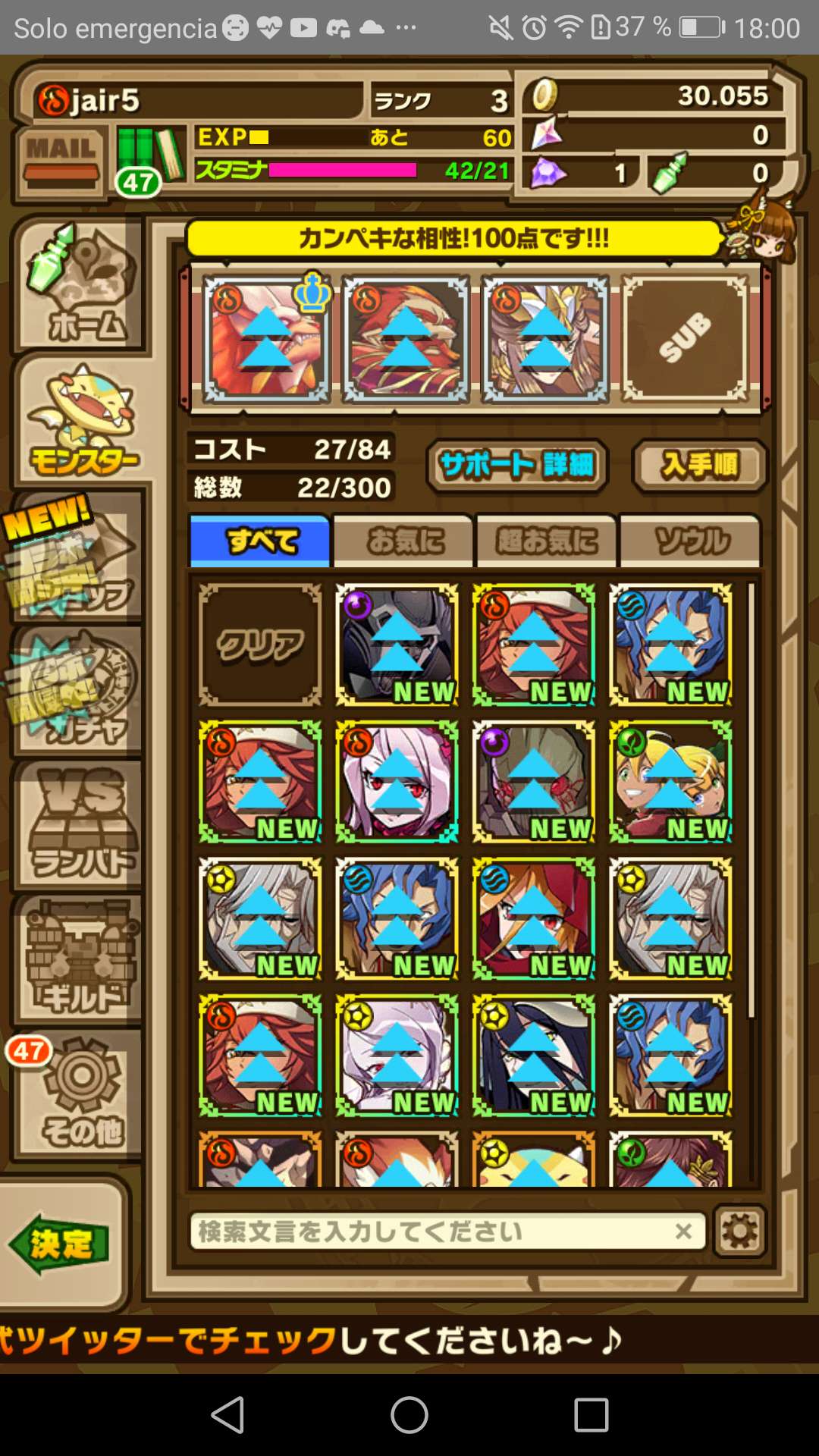Open the その他 settings menu
The width and height of the screenshot is (819, 1456).
coord(79,1095)
